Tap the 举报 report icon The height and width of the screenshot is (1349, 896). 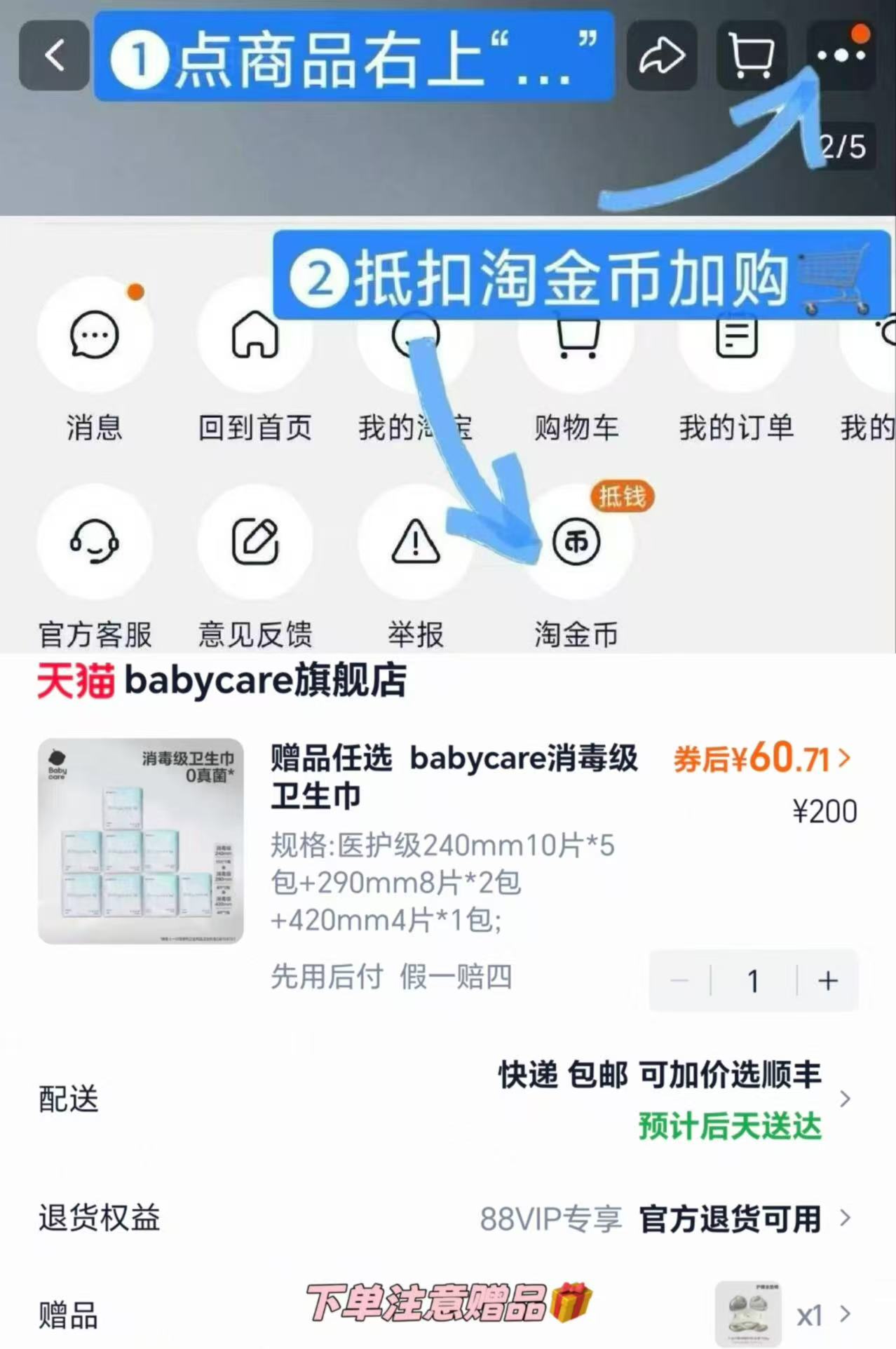click(x=415, y=541)
